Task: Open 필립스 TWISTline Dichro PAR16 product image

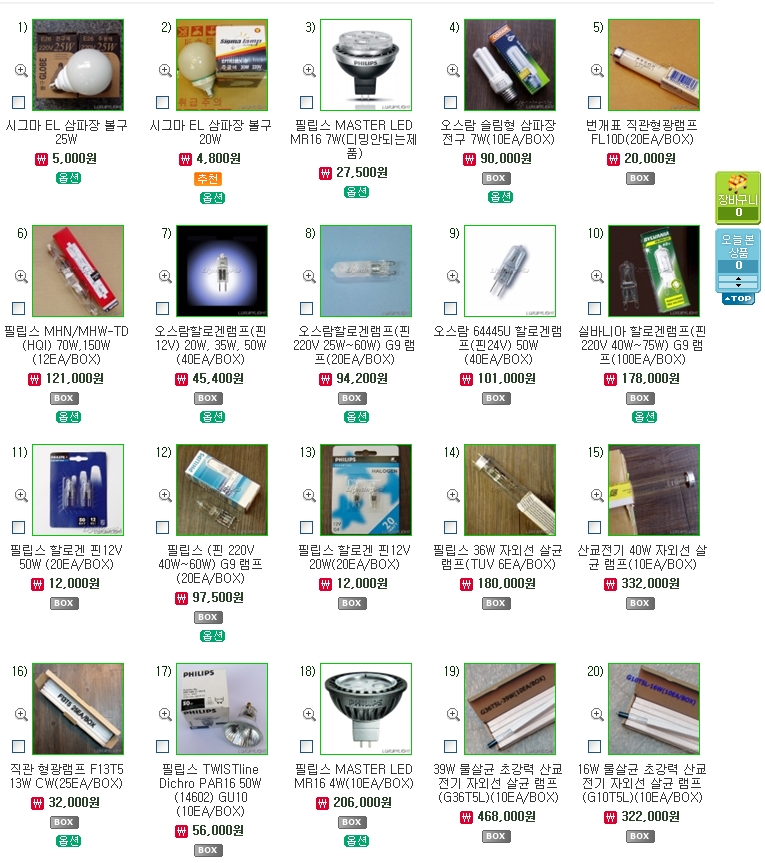Action: click(222, 708)
